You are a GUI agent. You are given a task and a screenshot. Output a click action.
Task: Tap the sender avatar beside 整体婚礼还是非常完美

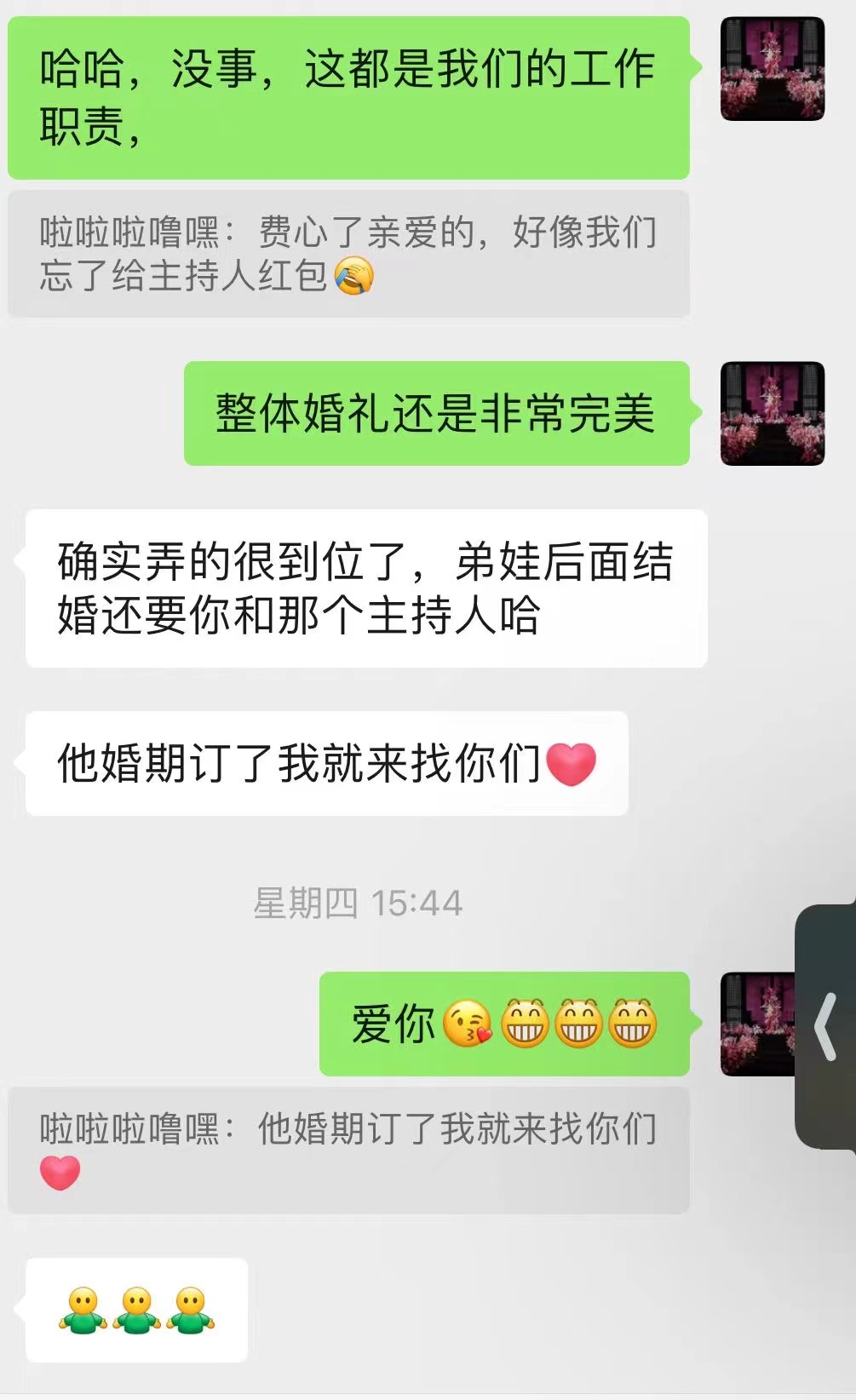click(773, 414)
